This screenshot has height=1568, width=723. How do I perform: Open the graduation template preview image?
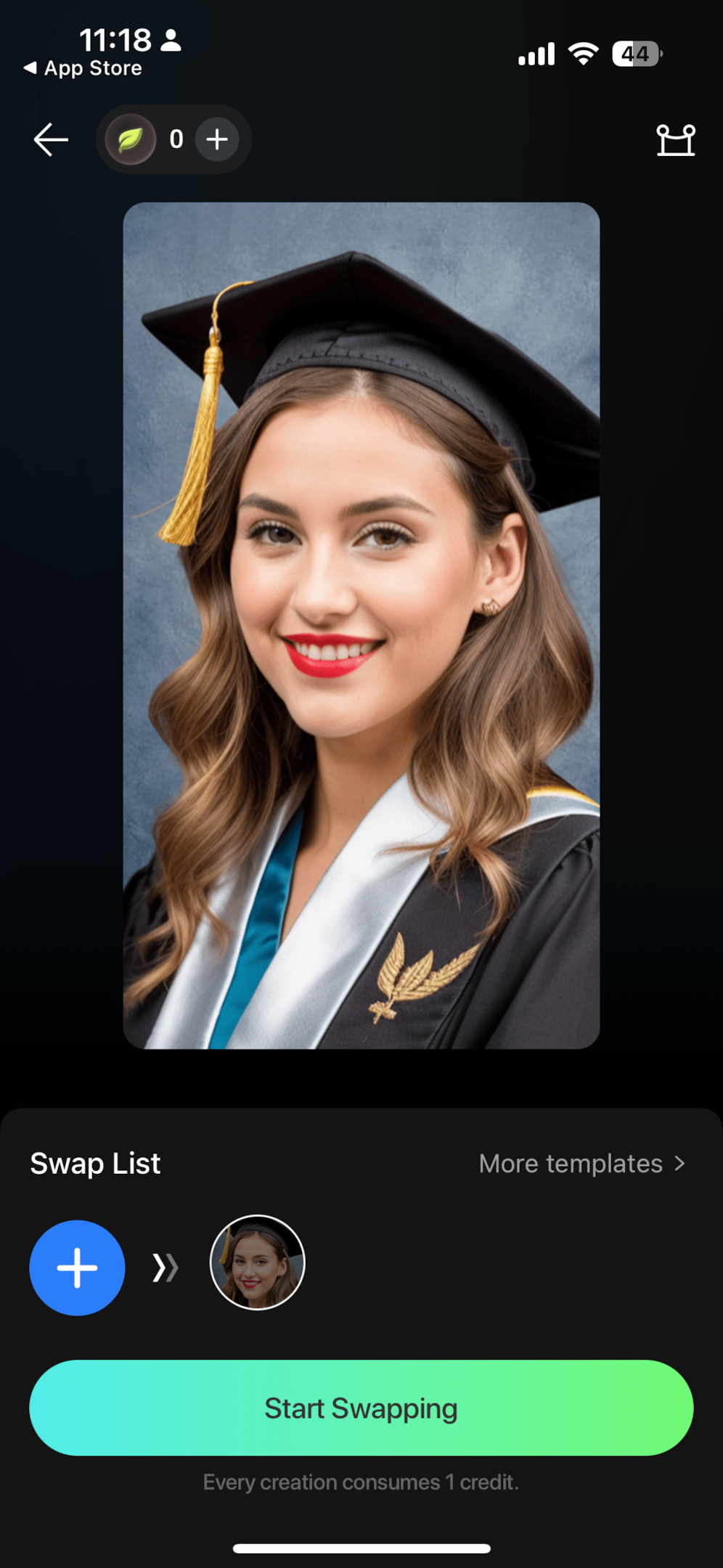click(361, 625)
